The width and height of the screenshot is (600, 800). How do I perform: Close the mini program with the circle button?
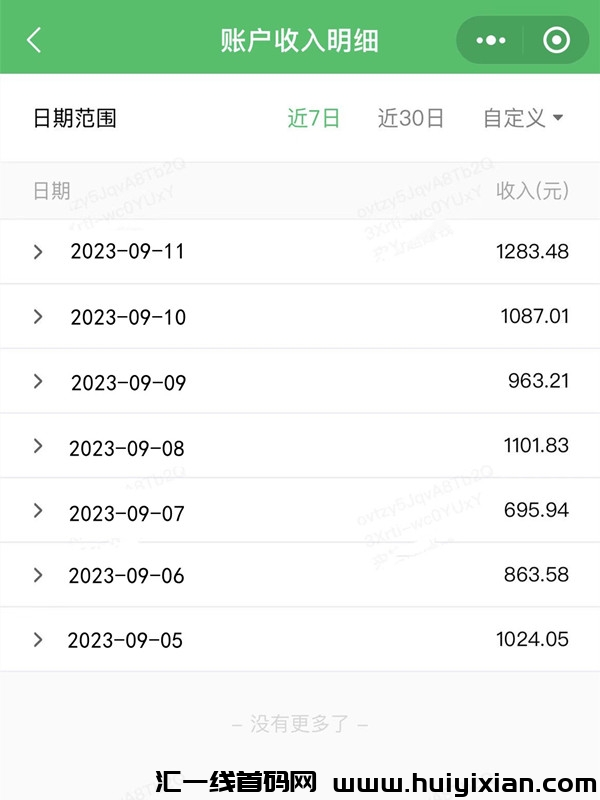(556, 41)
